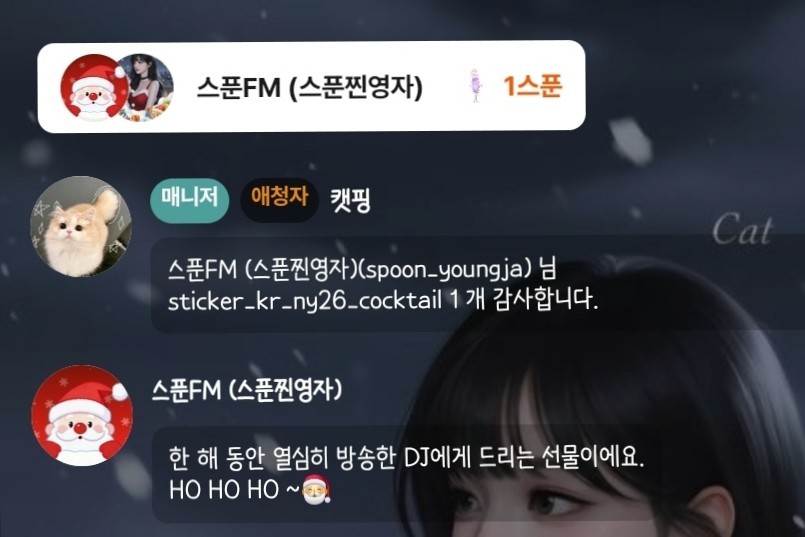The width and height of the screenshot is (805, 537).
Task: Open 캣핑's cat profile picture
Action: pos(81,226)
